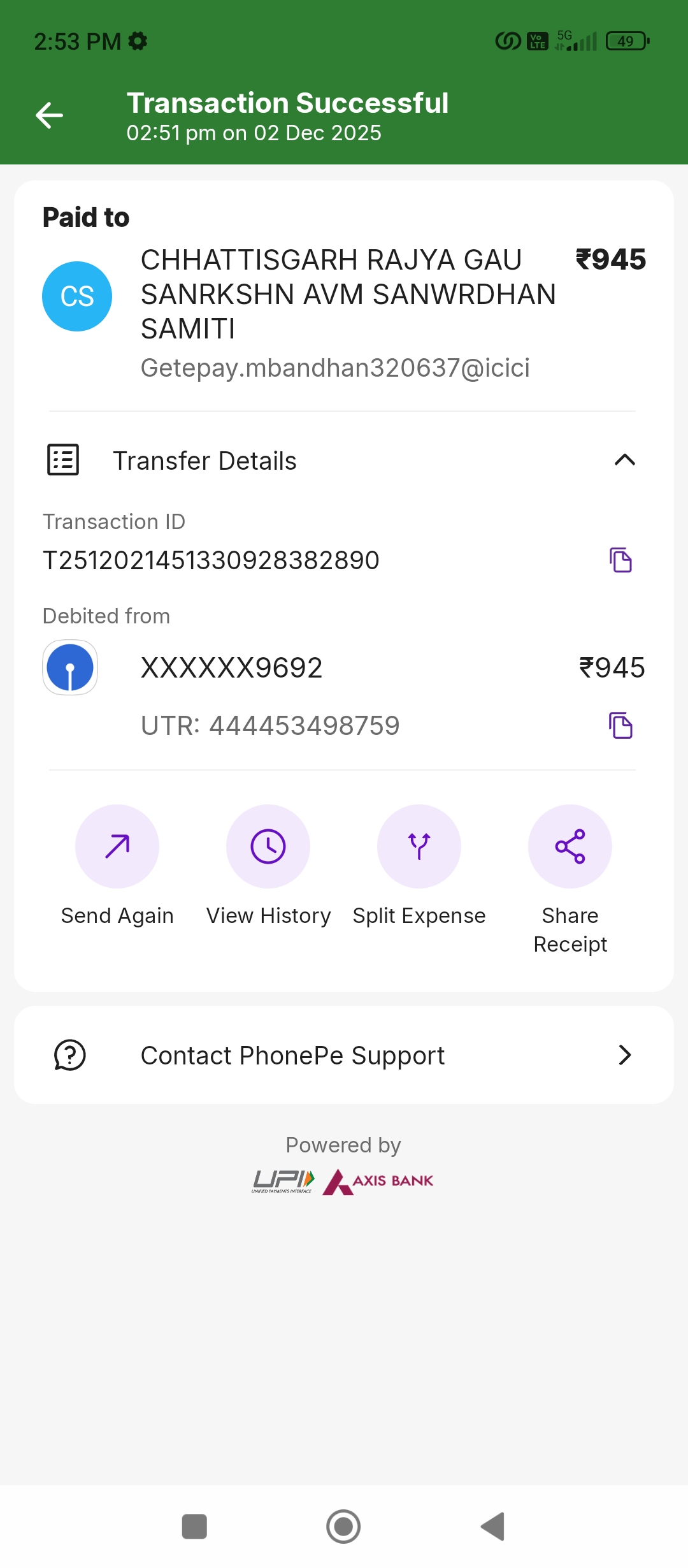Open recent apps from navigation bar
This screenshot has height=1568, width=688.
point(194,1527)
